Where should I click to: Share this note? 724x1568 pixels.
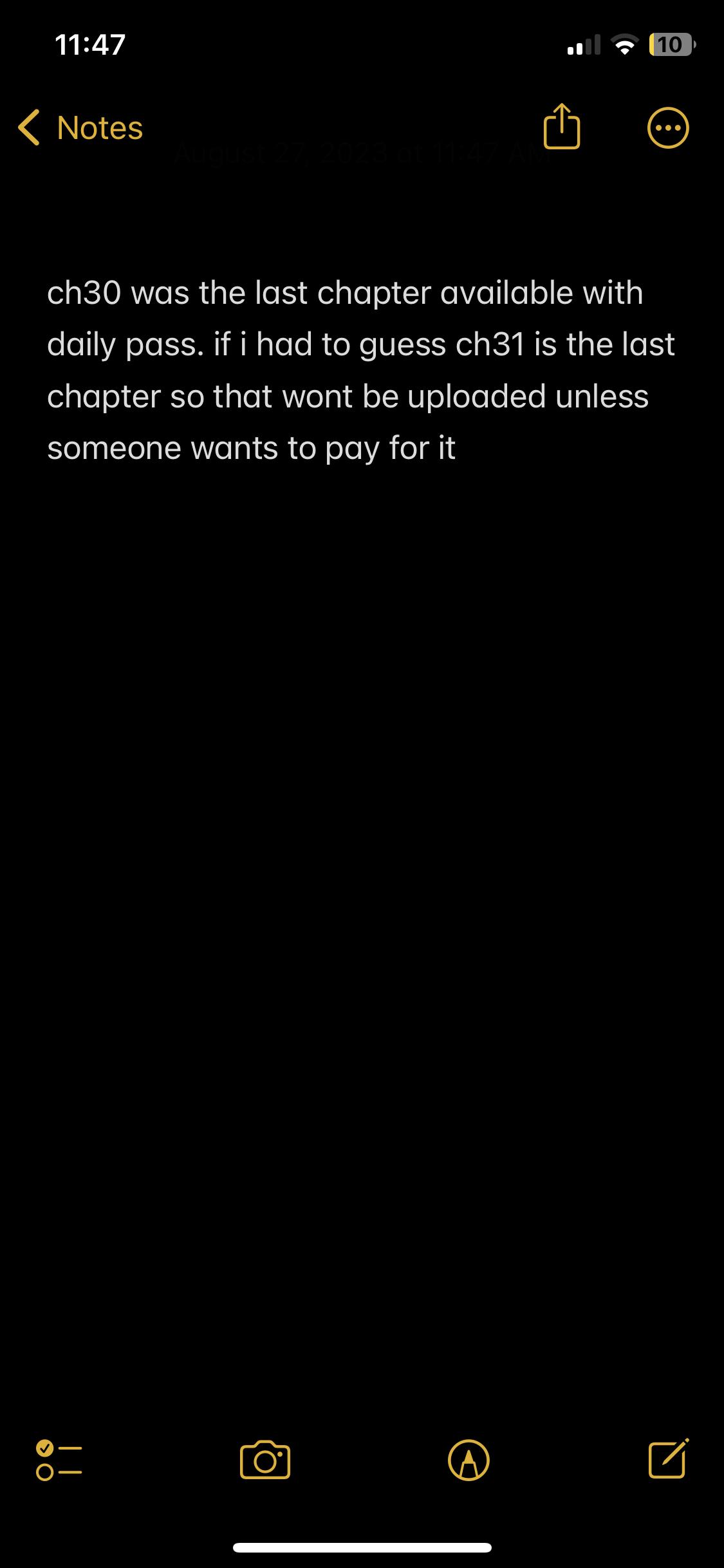click(x=562, y=127)
